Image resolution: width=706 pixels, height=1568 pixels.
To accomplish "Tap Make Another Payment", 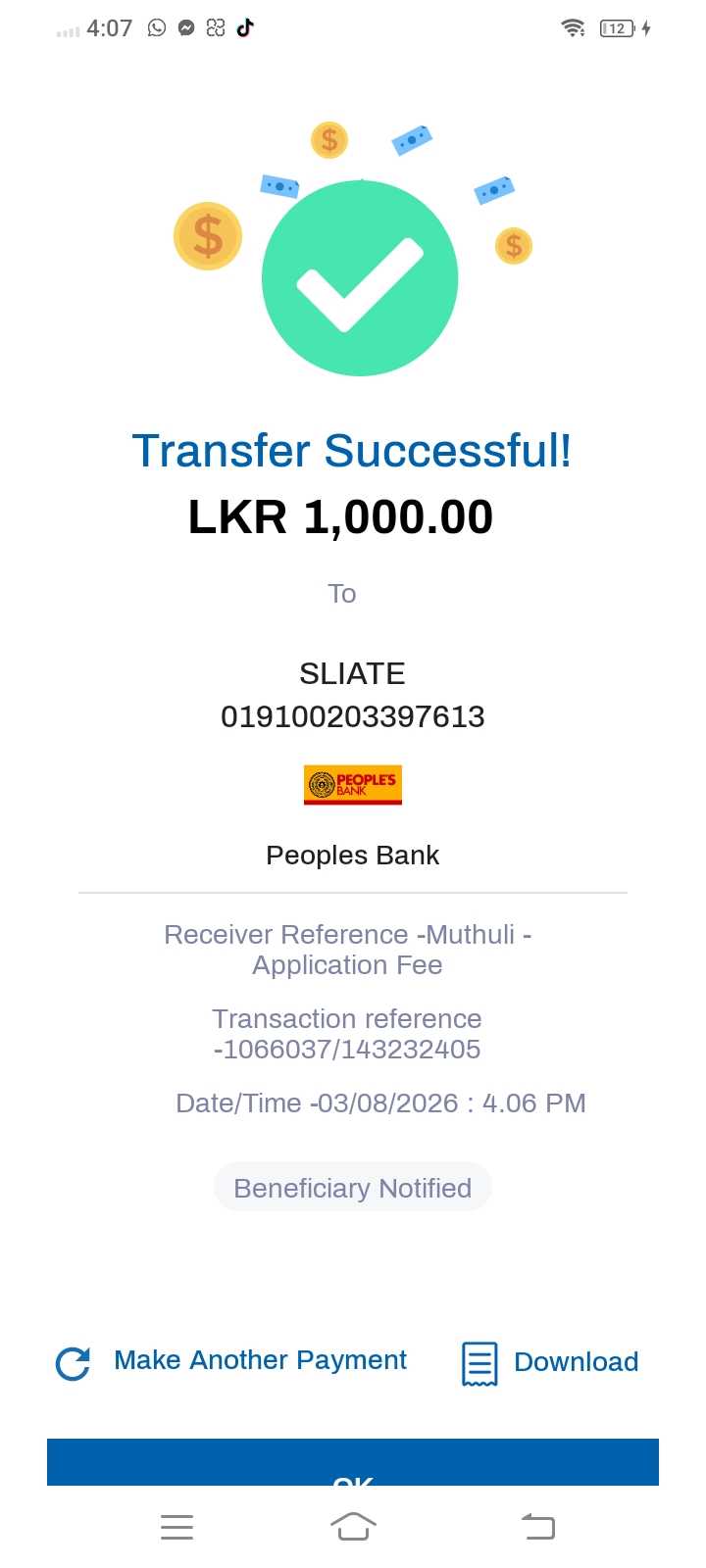I will [231, 1361].
